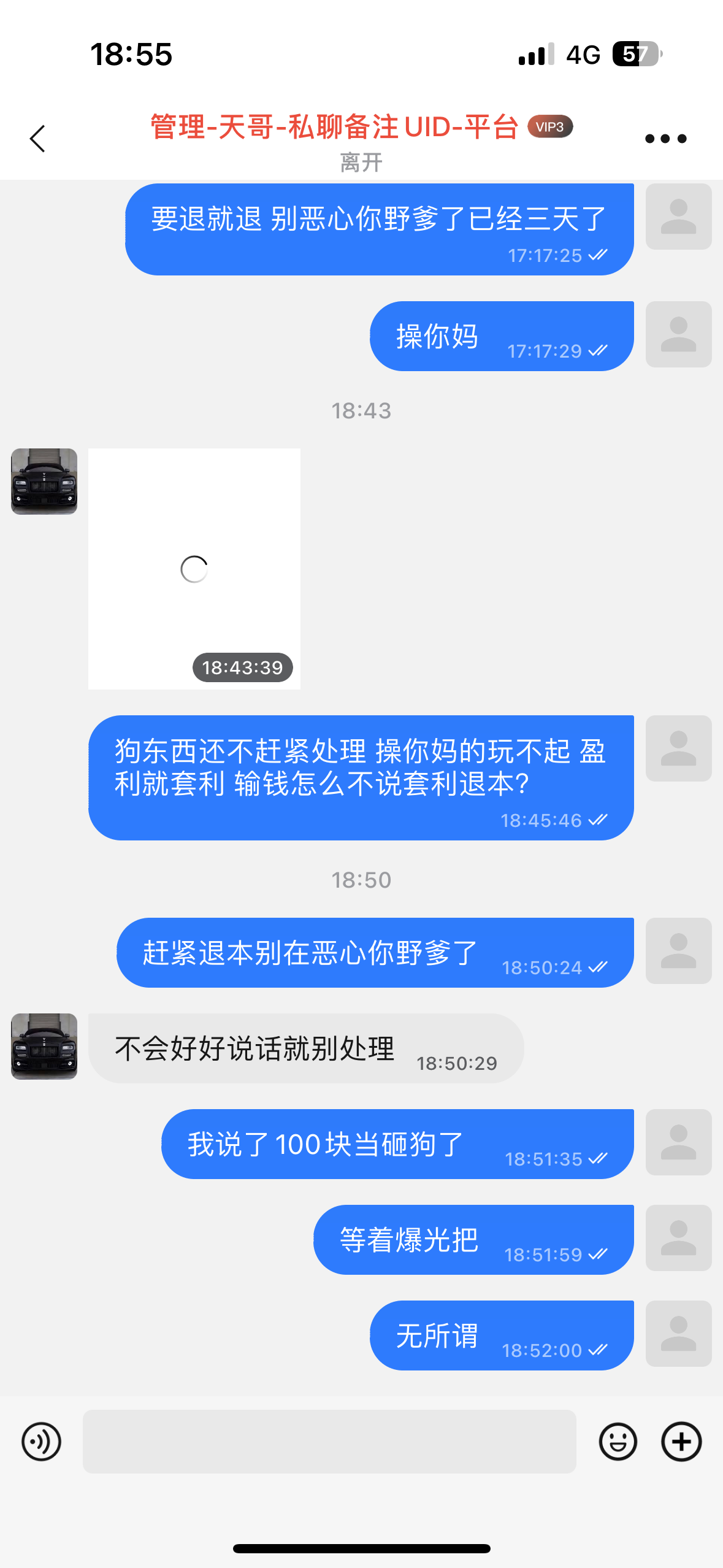
Task: Open the three-dot options menu
Action: point(665,139)
